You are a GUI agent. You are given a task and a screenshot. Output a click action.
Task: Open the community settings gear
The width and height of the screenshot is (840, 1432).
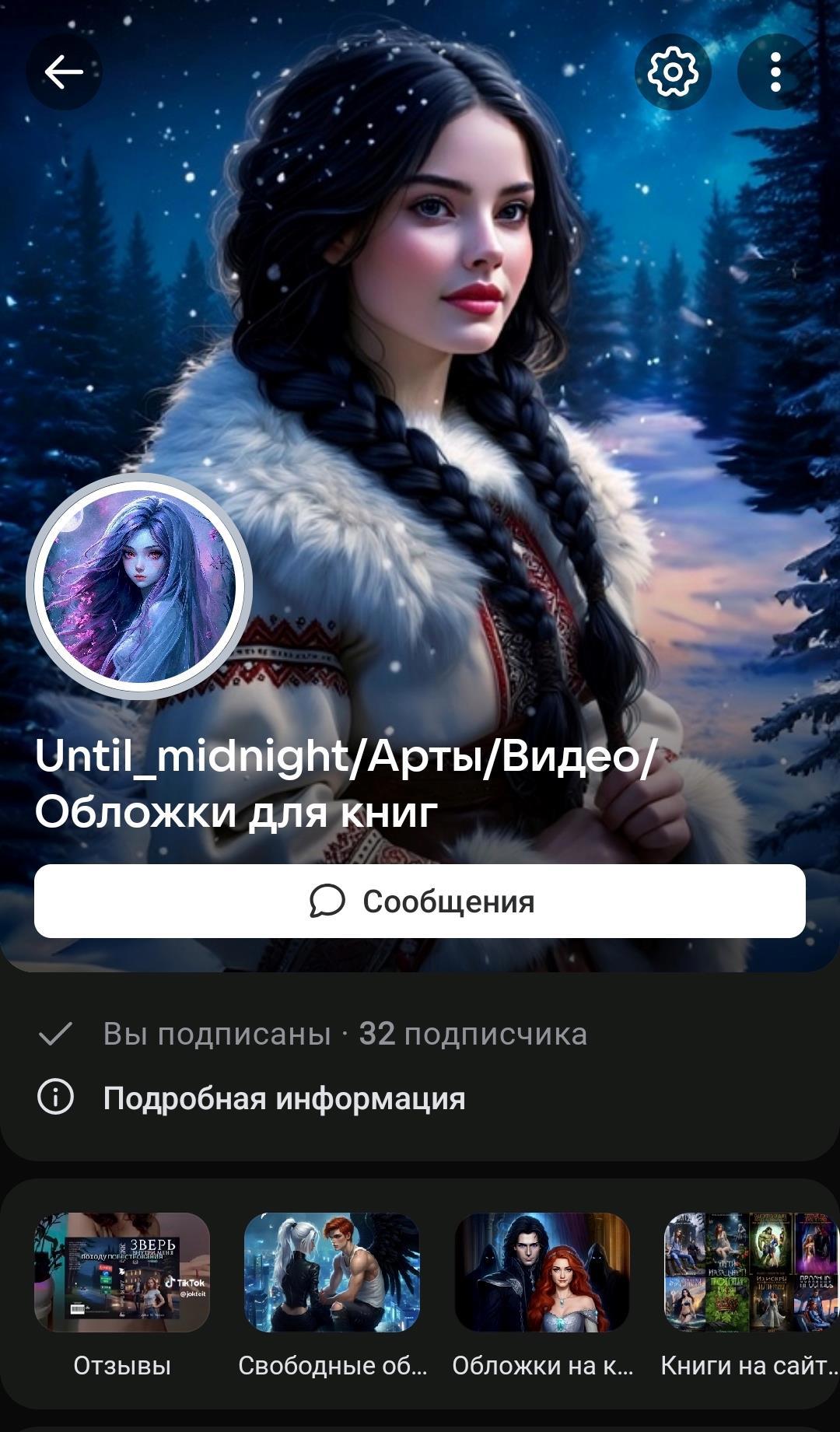(673, 72)
